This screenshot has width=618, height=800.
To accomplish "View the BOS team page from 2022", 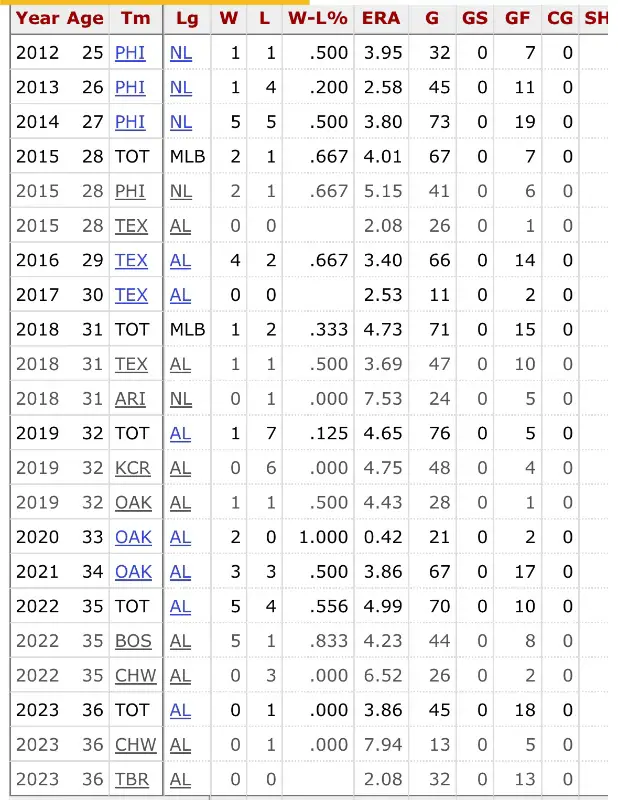I will click(x=132, y=641).
